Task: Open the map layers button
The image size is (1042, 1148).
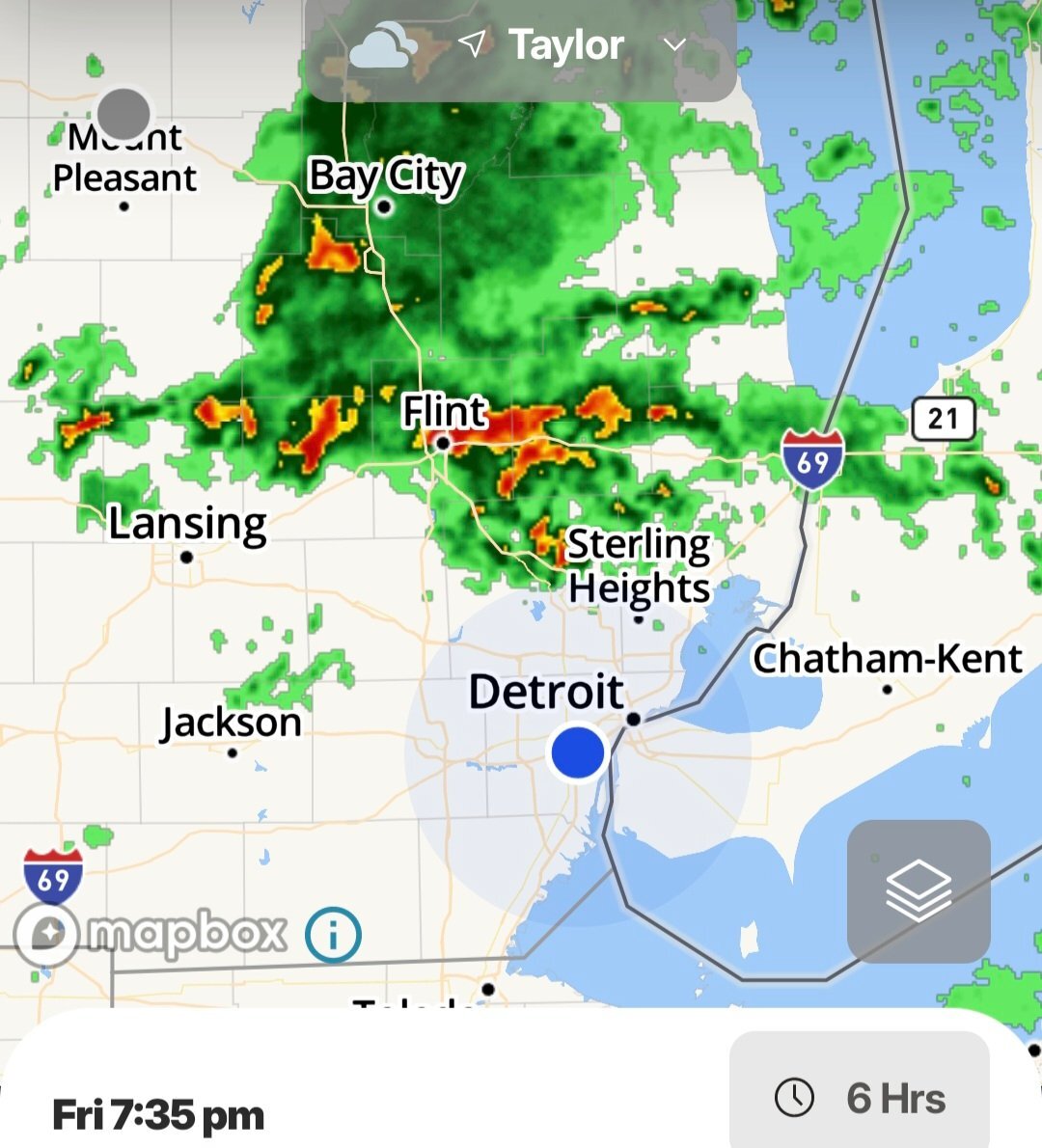Action: 918,890
